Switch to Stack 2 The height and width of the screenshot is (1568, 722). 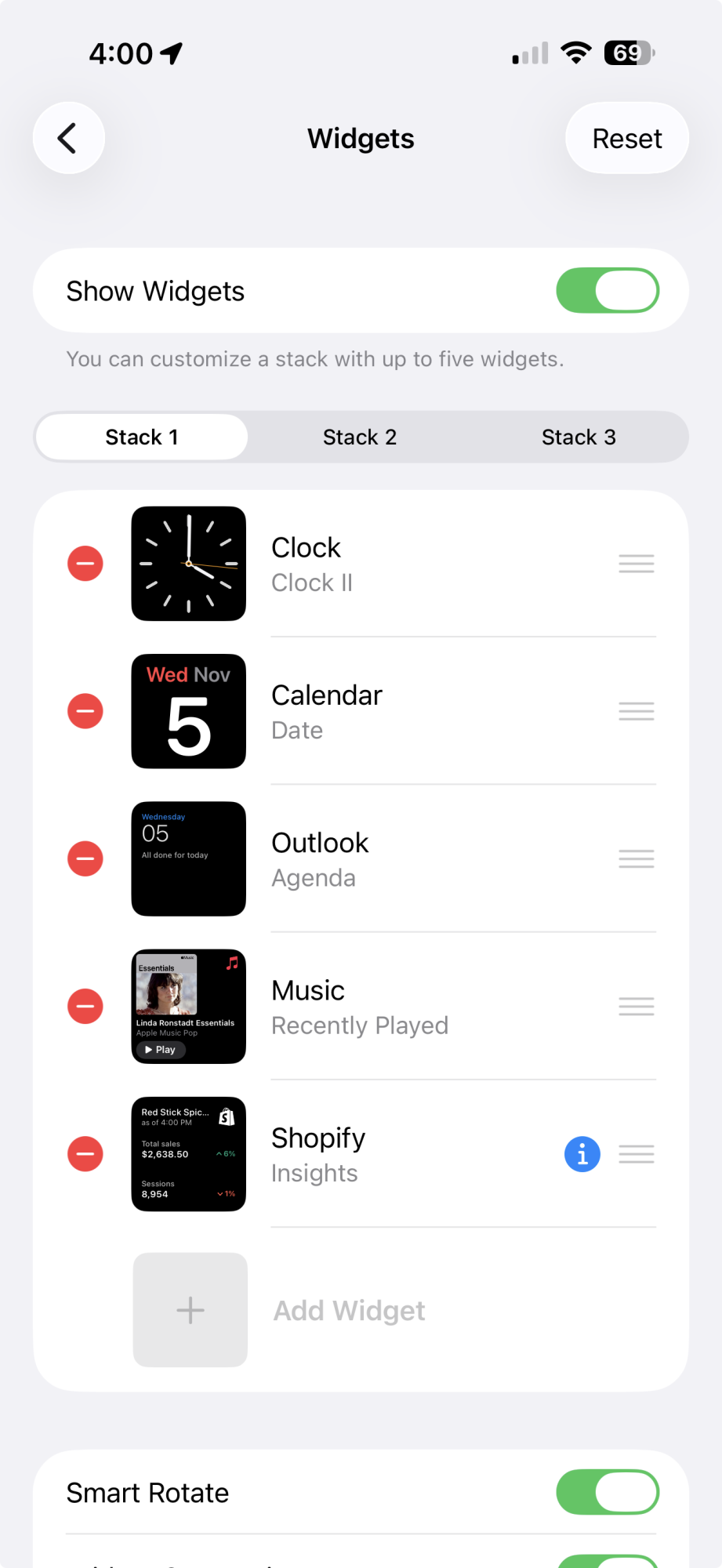360,437
